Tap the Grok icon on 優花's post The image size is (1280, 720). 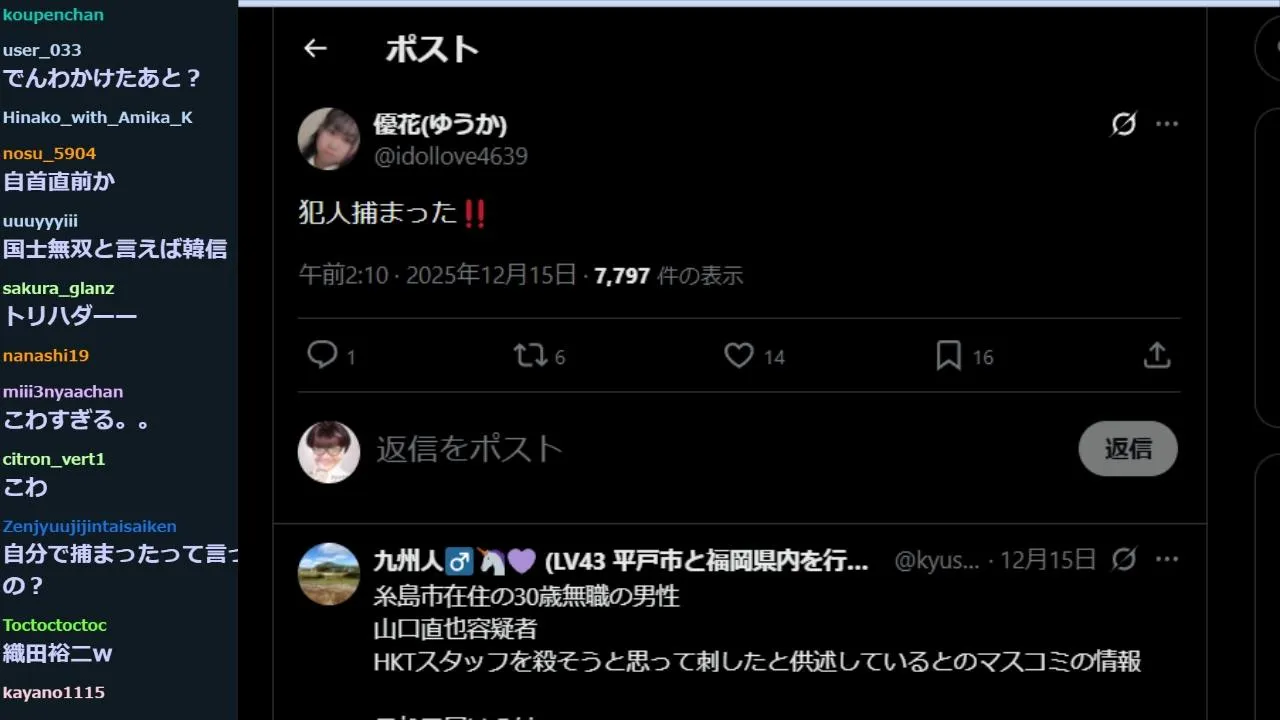click(1123, 124)
